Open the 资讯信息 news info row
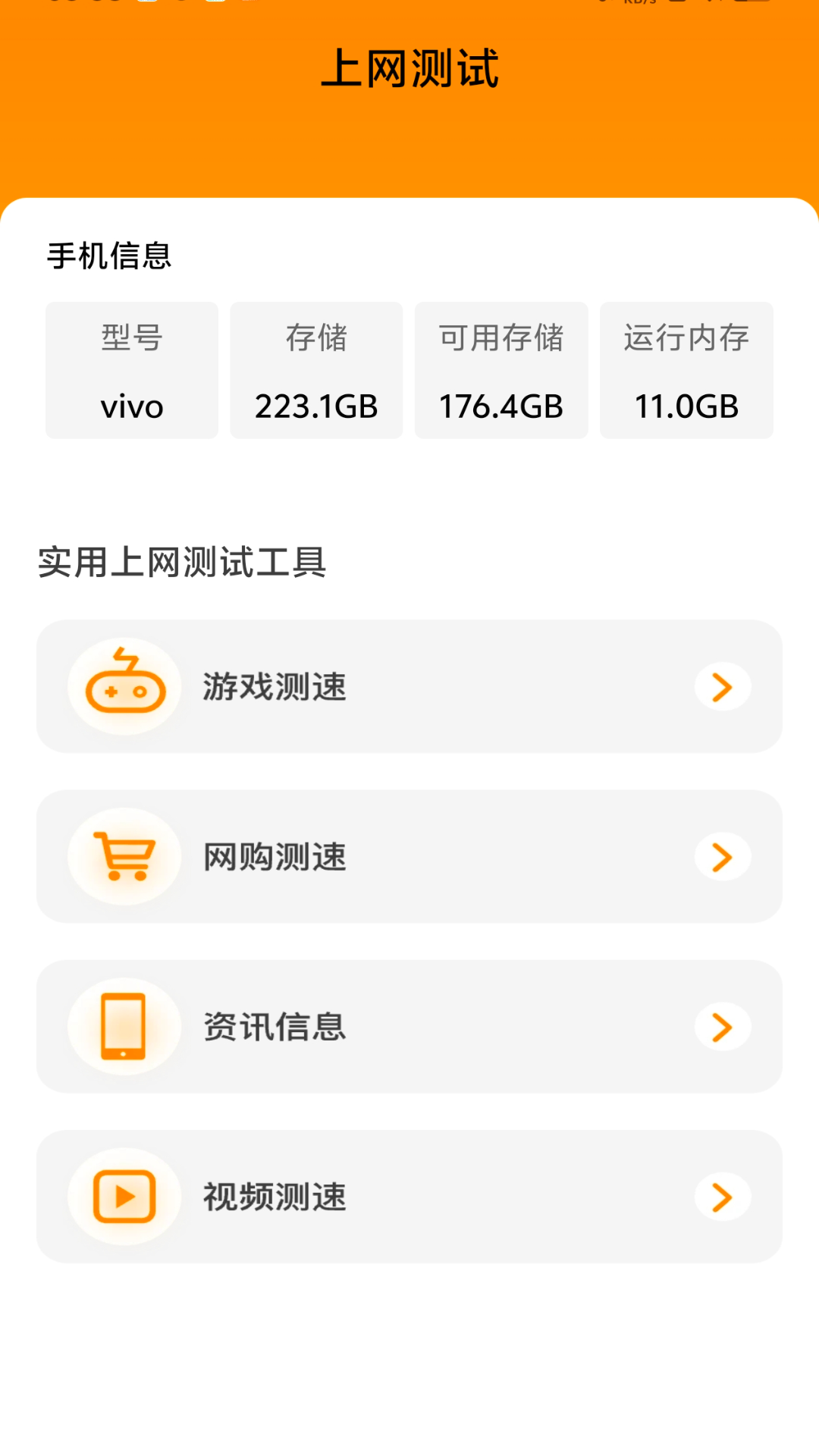Screen dimensions: 819x1456 click(x=409, y=1026)
